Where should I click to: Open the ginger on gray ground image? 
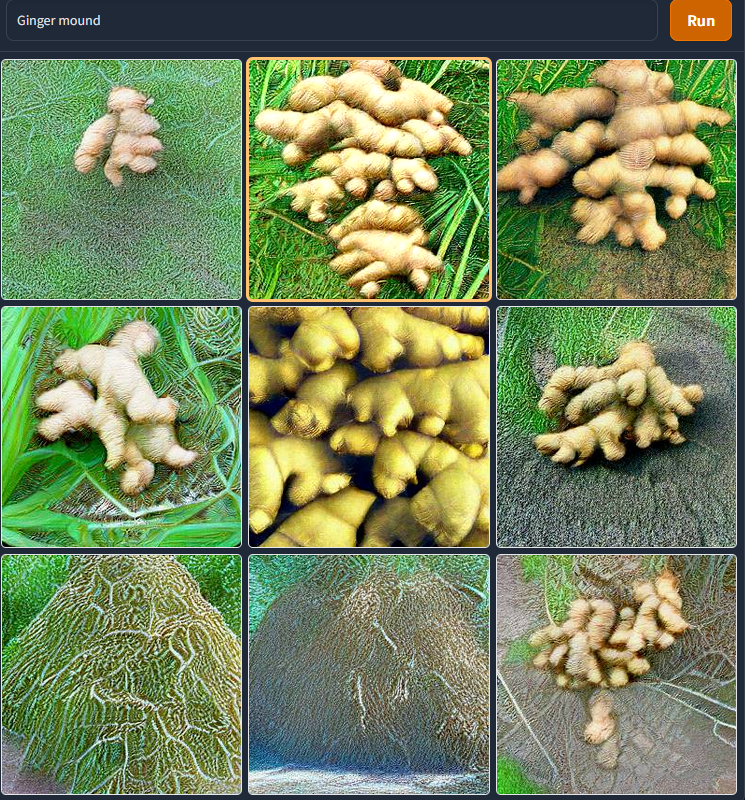pos(616,426)
